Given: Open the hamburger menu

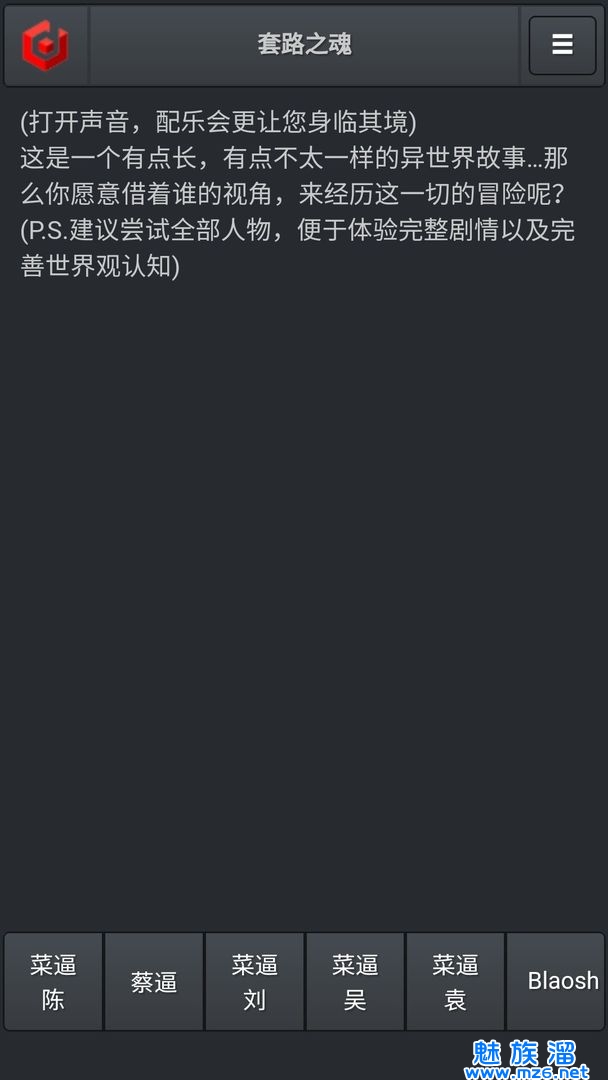Looking at the screenshot, I should [x=562, y=45].
